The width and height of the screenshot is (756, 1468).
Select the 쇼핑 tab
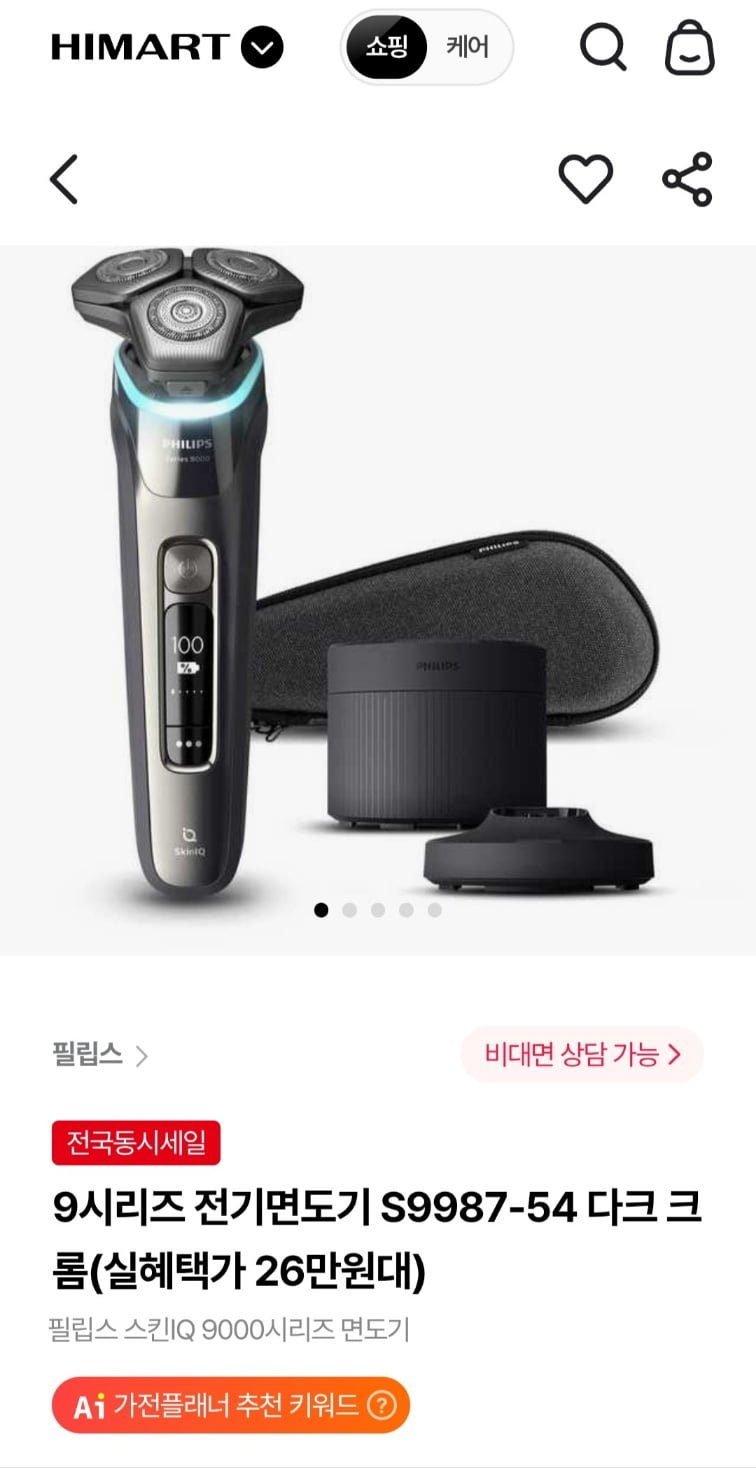[x=386, y=47]
